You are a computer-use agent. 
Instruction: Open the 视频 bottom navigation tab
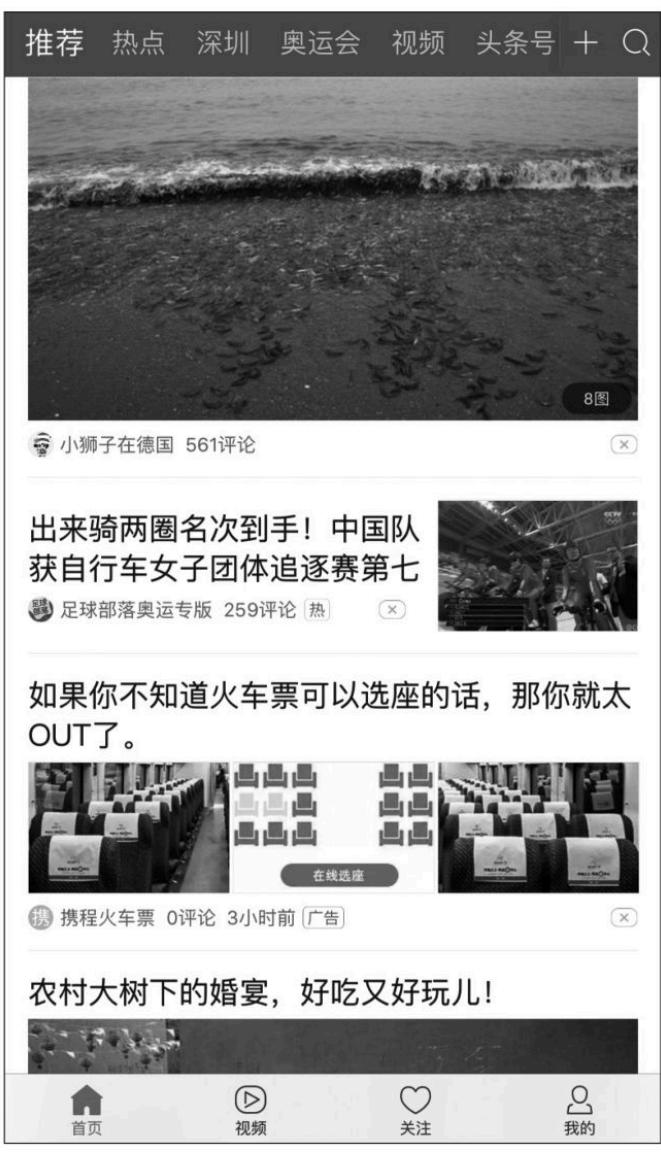(250, 1111)
